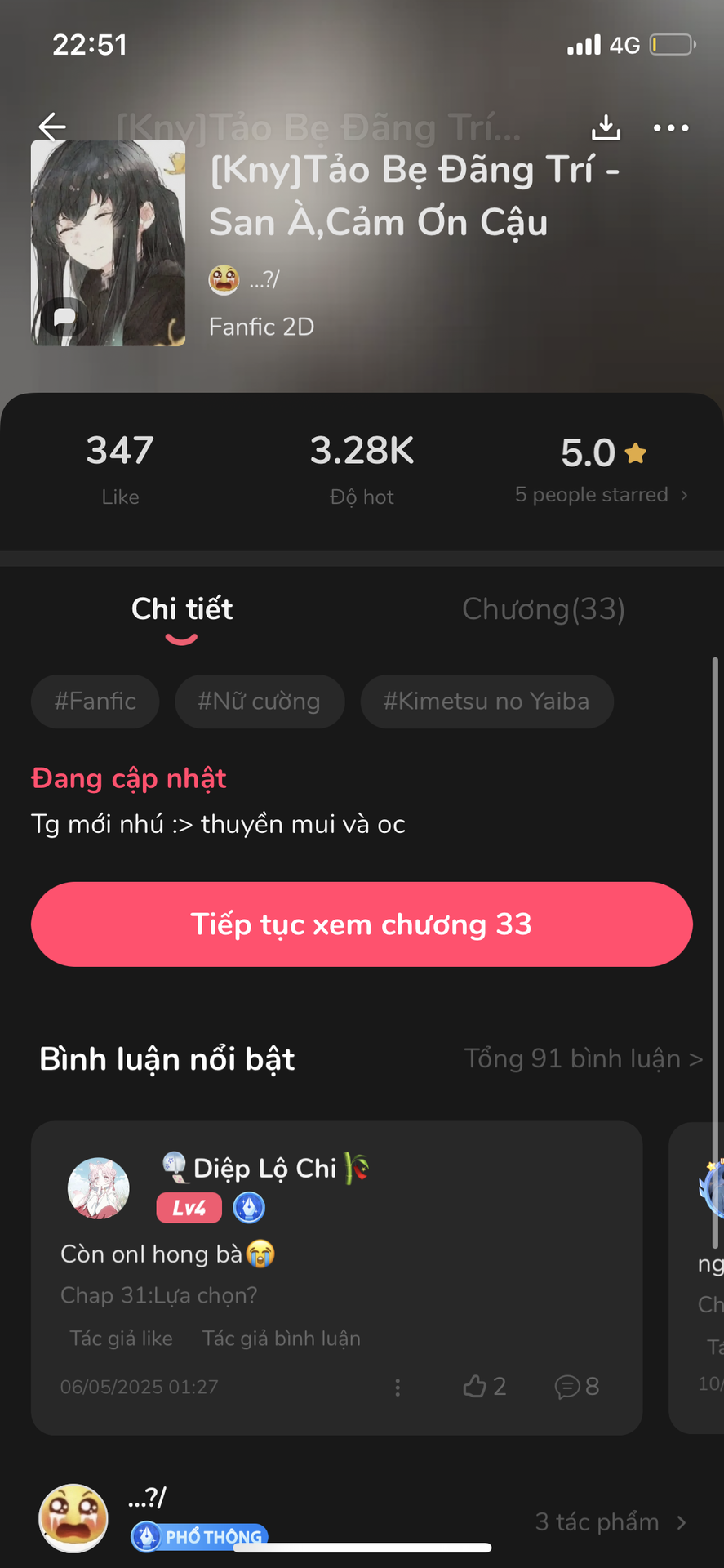724x1568 pixels.
Task: View the 5 people starred ratings
Action: click(601, 495)
